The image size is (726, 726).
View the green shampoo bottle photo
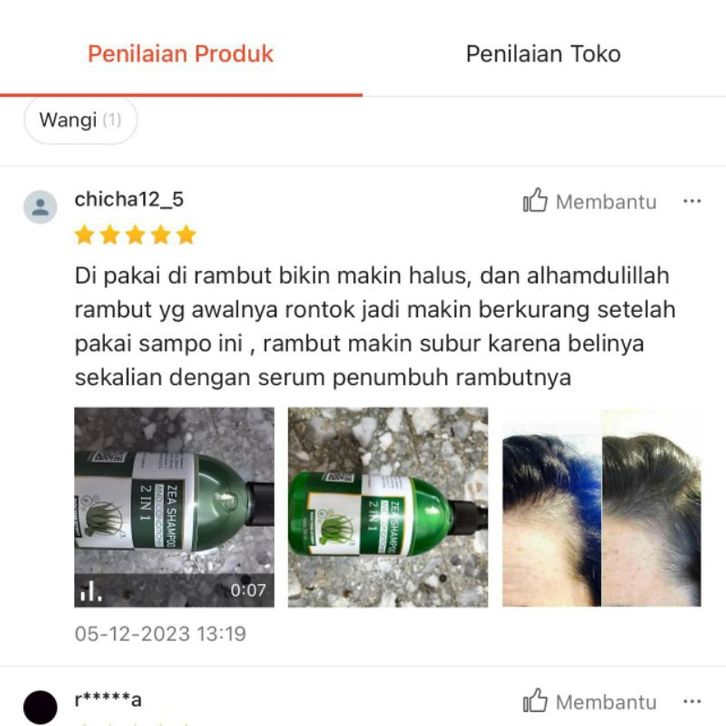pyautogui.click(x=388, y=506)
